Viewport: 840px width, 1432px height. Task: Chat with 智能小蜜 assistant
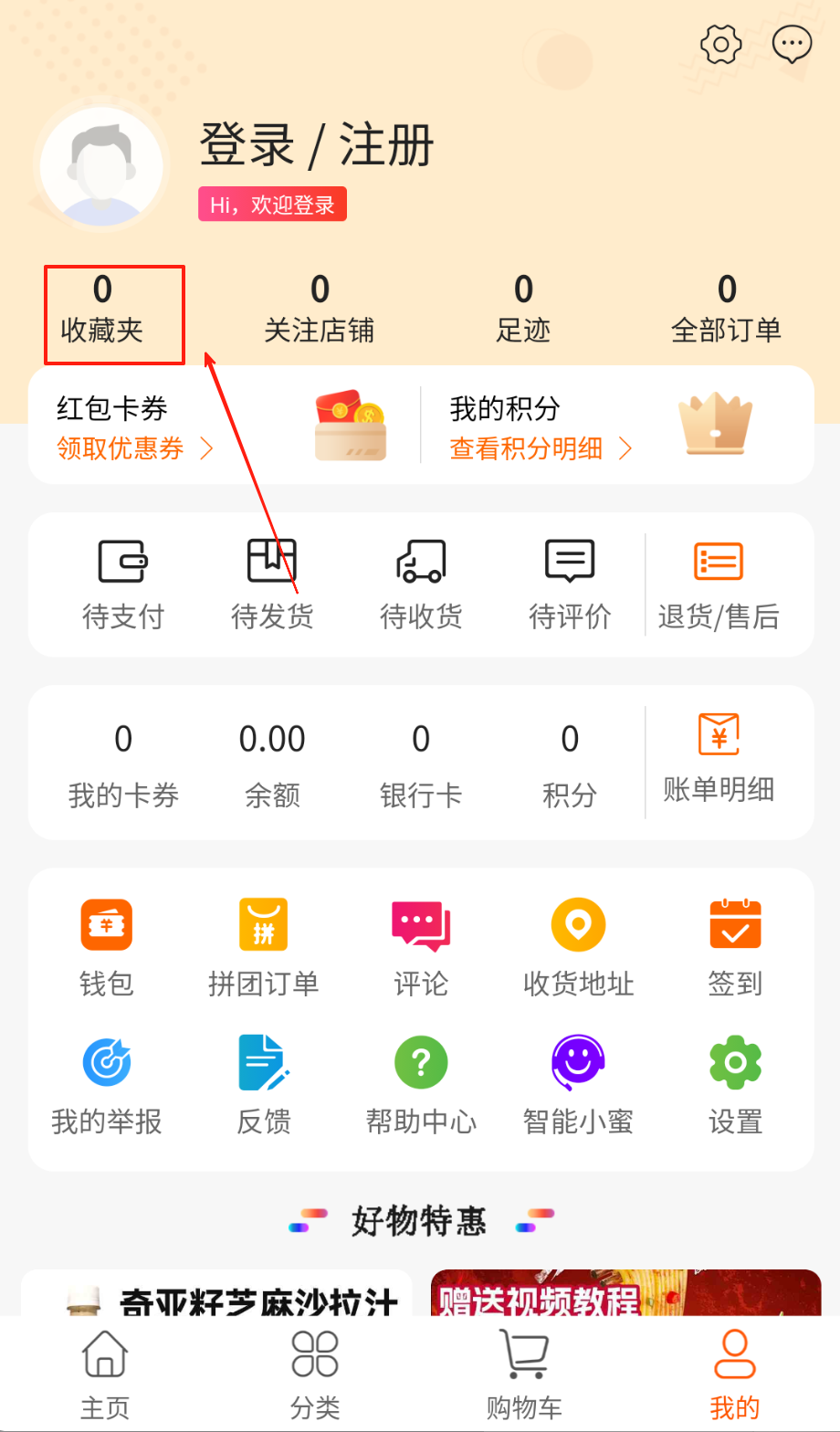578,1084
